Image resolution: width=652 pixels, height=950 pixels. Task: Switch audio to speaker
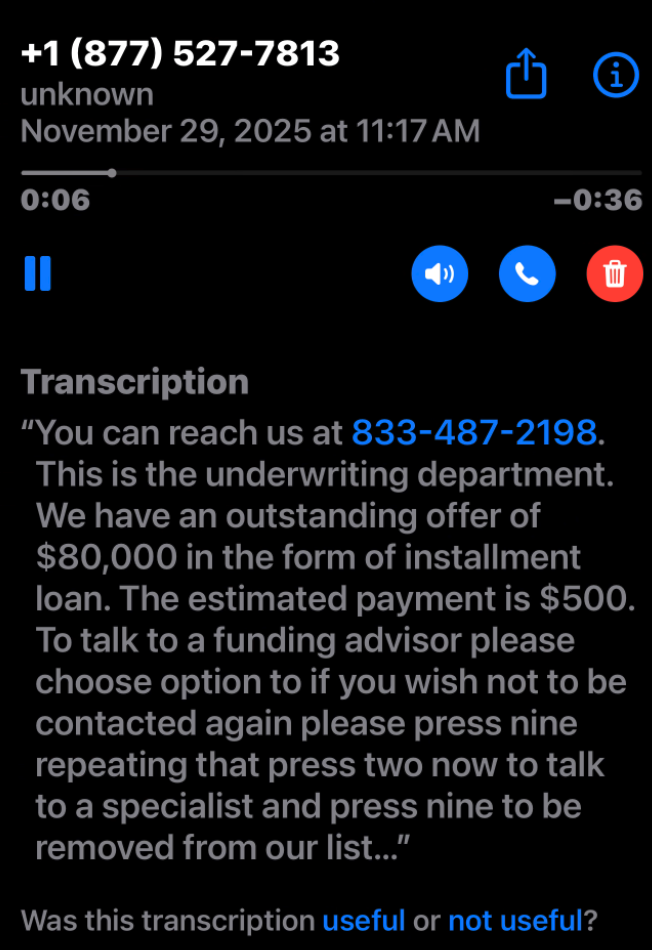point(439,273)
